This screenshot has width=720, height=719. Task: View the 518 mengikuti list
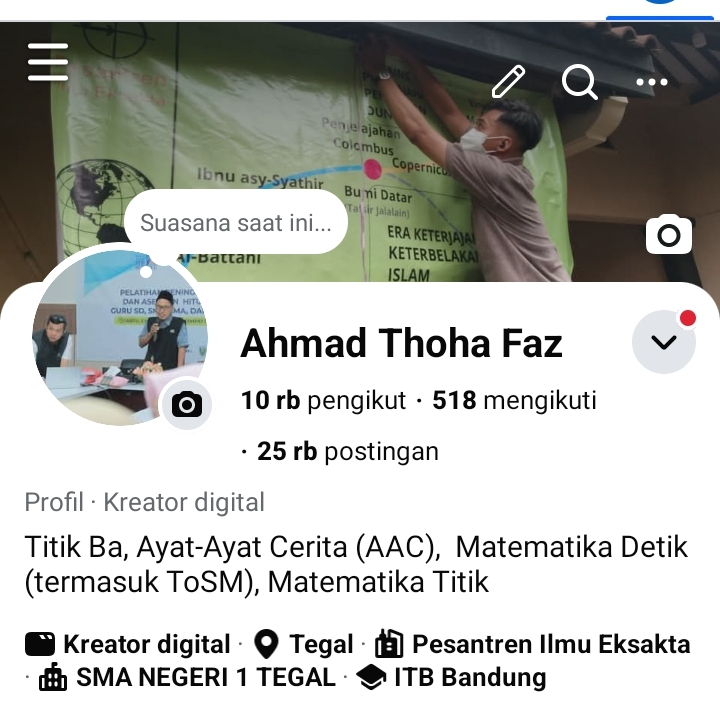(x=514, y=401)
